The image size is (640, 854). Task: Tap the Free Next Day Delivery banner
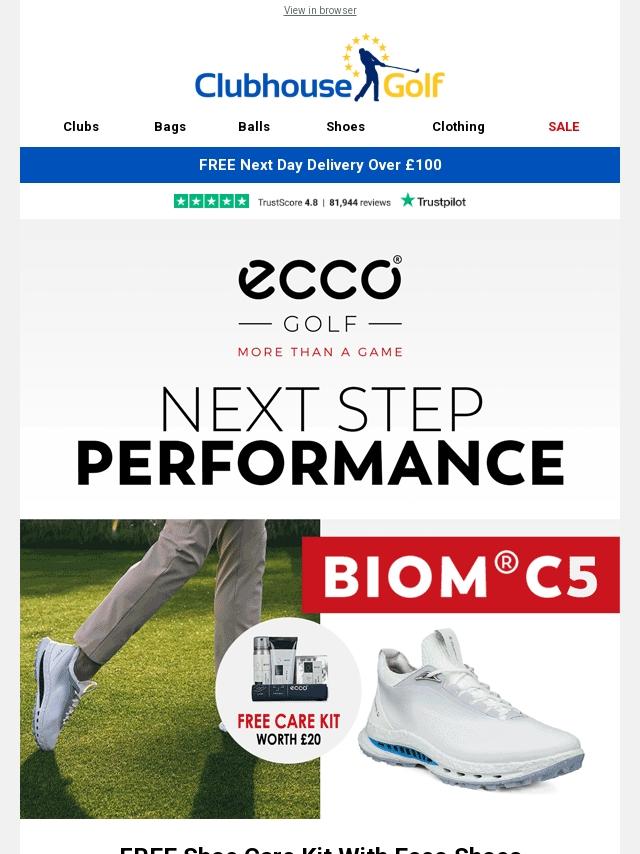pyautogui.click(x=320, y=164)
